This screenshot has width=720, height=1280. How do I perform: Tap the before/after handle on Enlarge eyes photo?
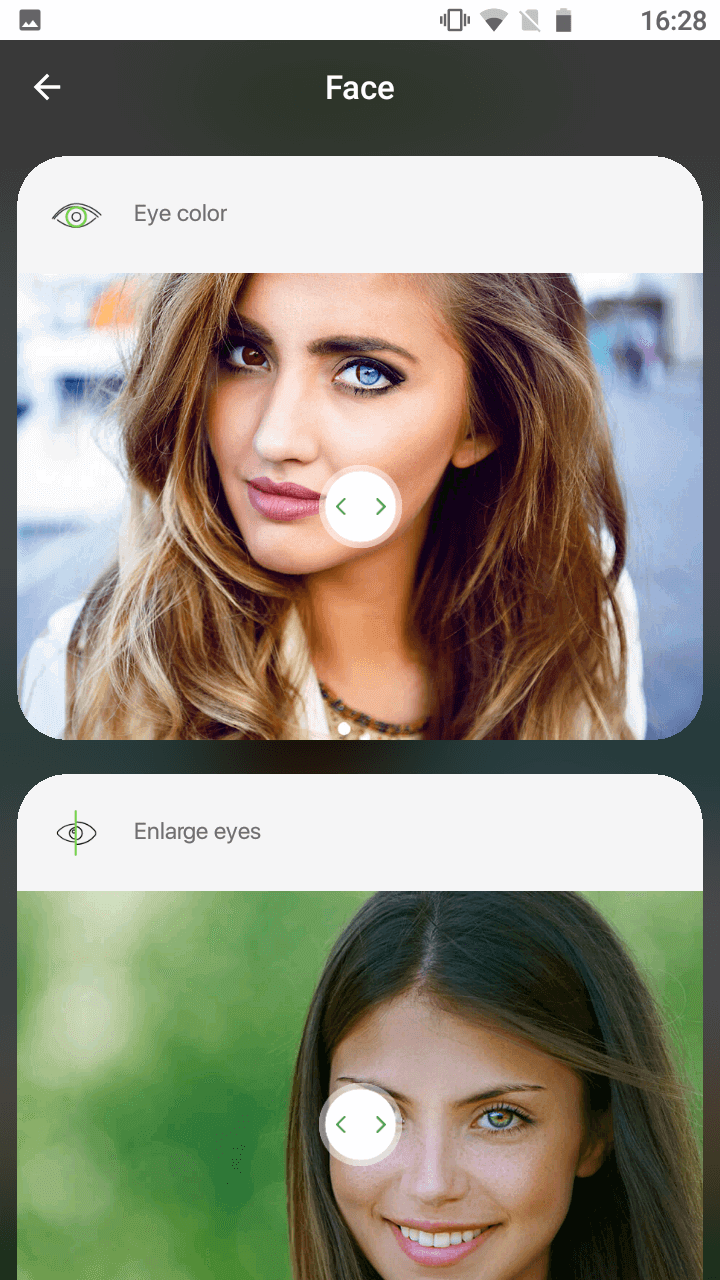point(360,1125)
